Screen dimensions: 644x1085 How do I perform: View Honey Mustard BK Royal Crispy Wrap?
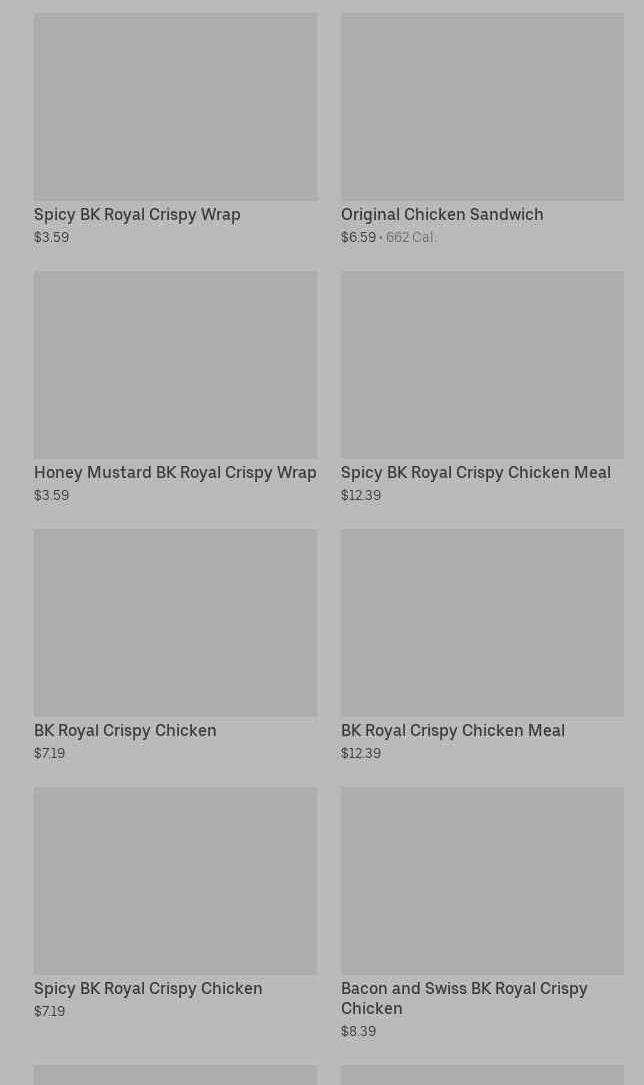(x=175, y=386)
